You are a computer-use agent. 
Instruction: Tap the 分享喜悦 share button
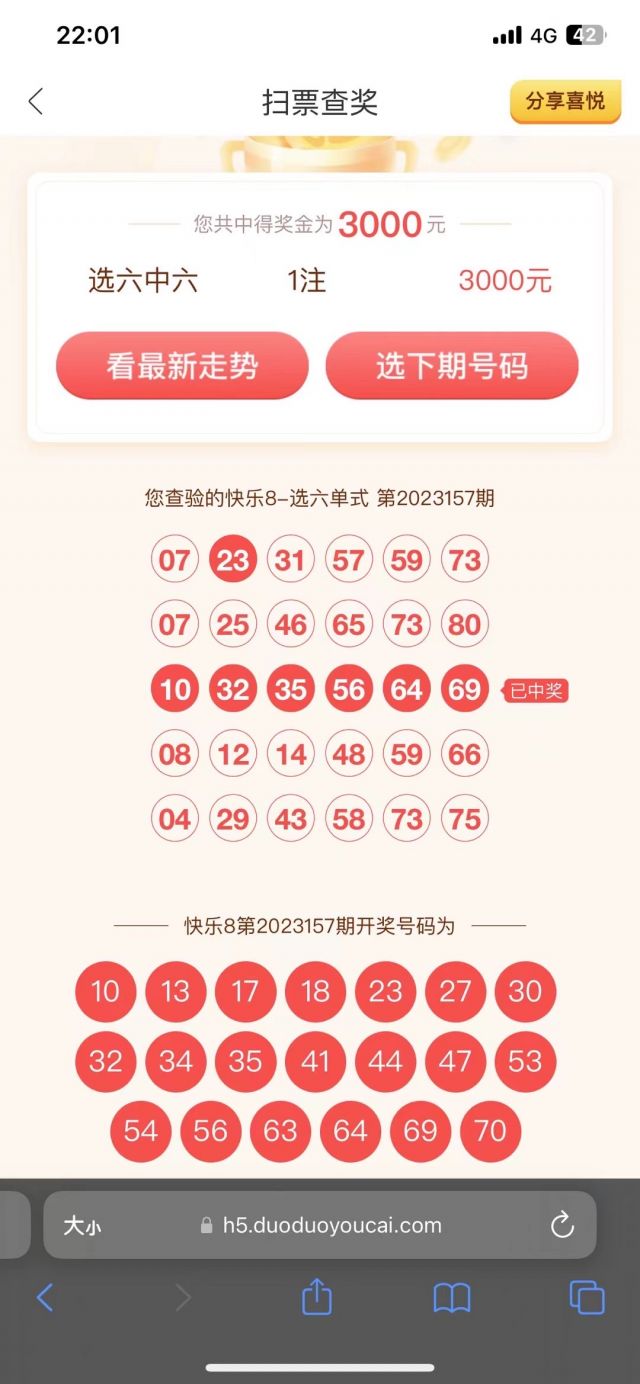coord(565,101)
